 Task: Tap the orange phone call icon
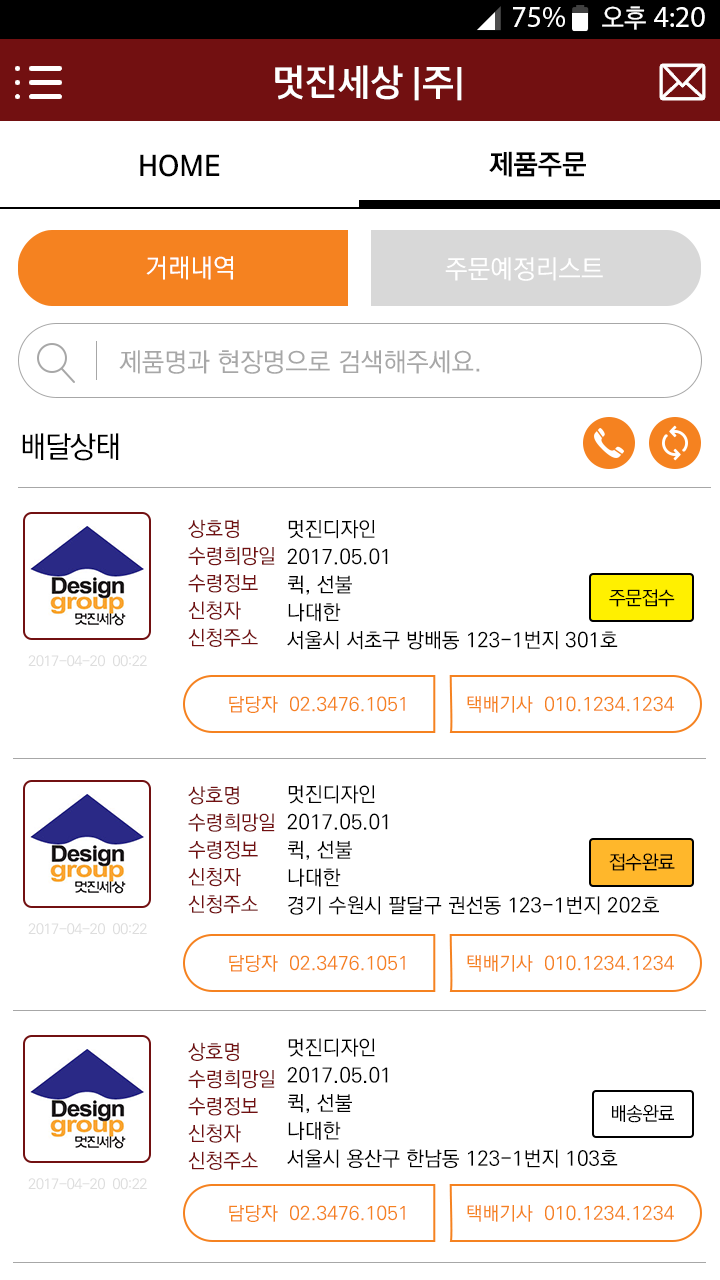609,442
